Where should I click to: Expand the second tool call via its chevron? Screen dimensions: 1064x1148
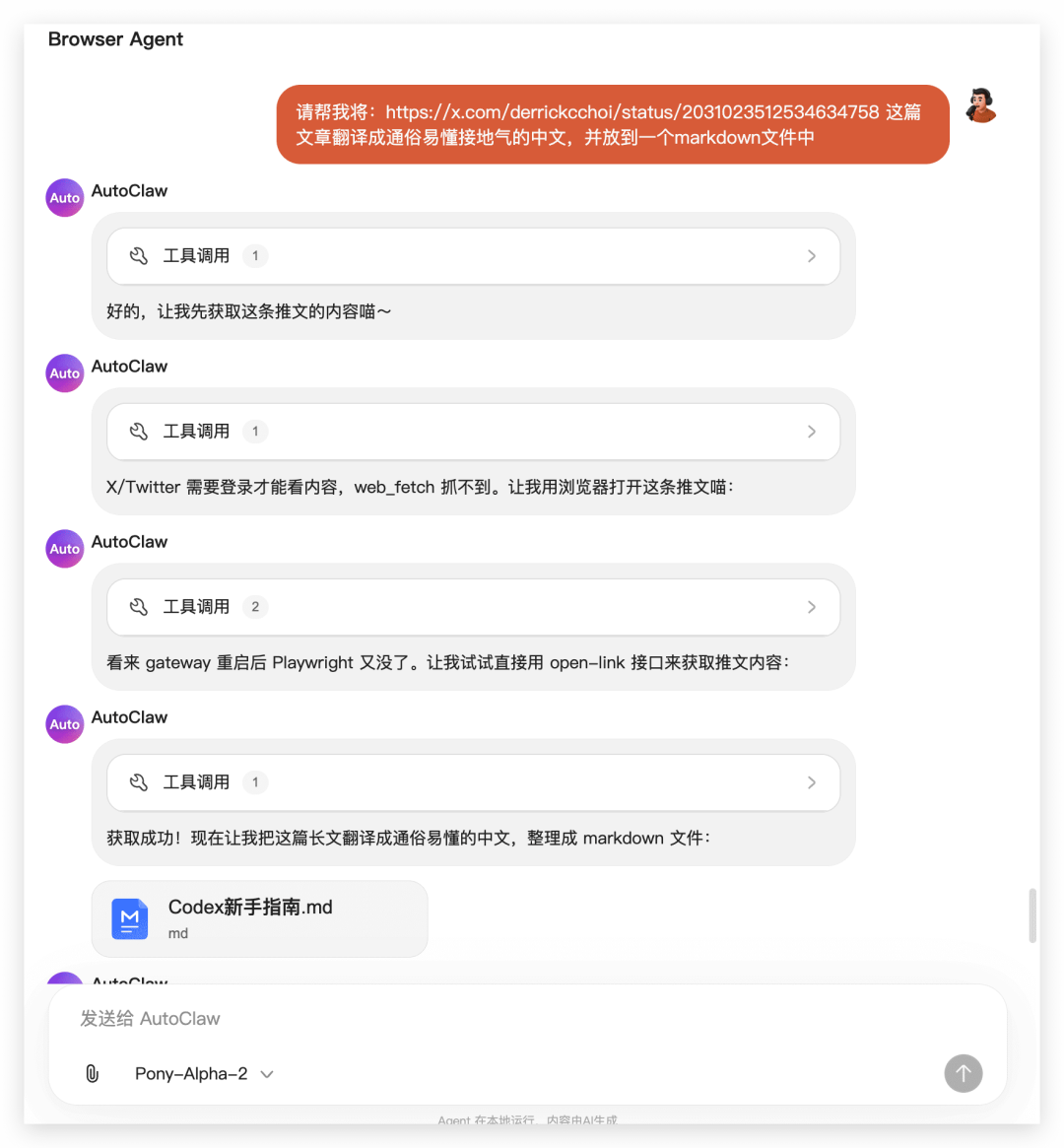coord(812,431)
